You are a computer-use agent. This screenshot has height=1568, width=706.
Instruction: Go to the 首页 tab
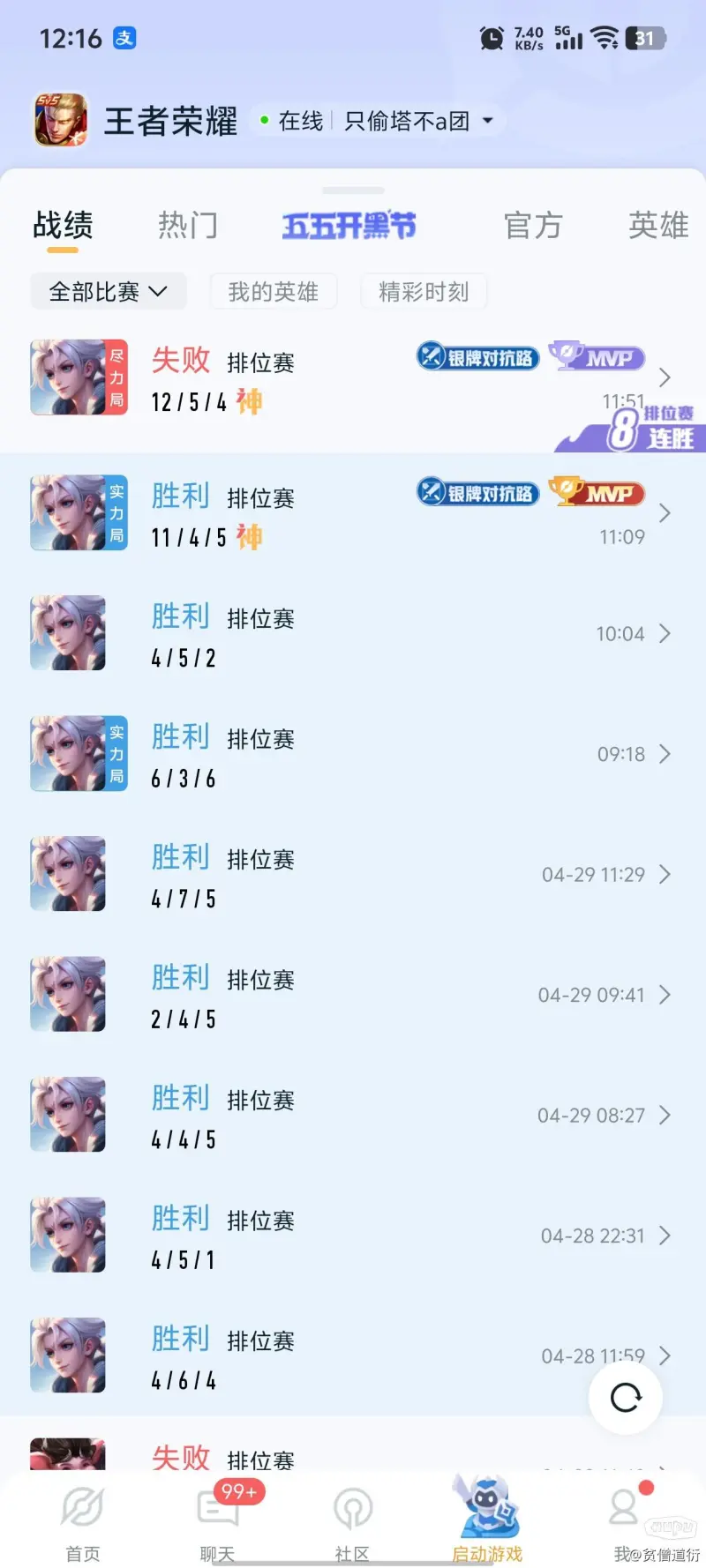[x=83, y=1521]
